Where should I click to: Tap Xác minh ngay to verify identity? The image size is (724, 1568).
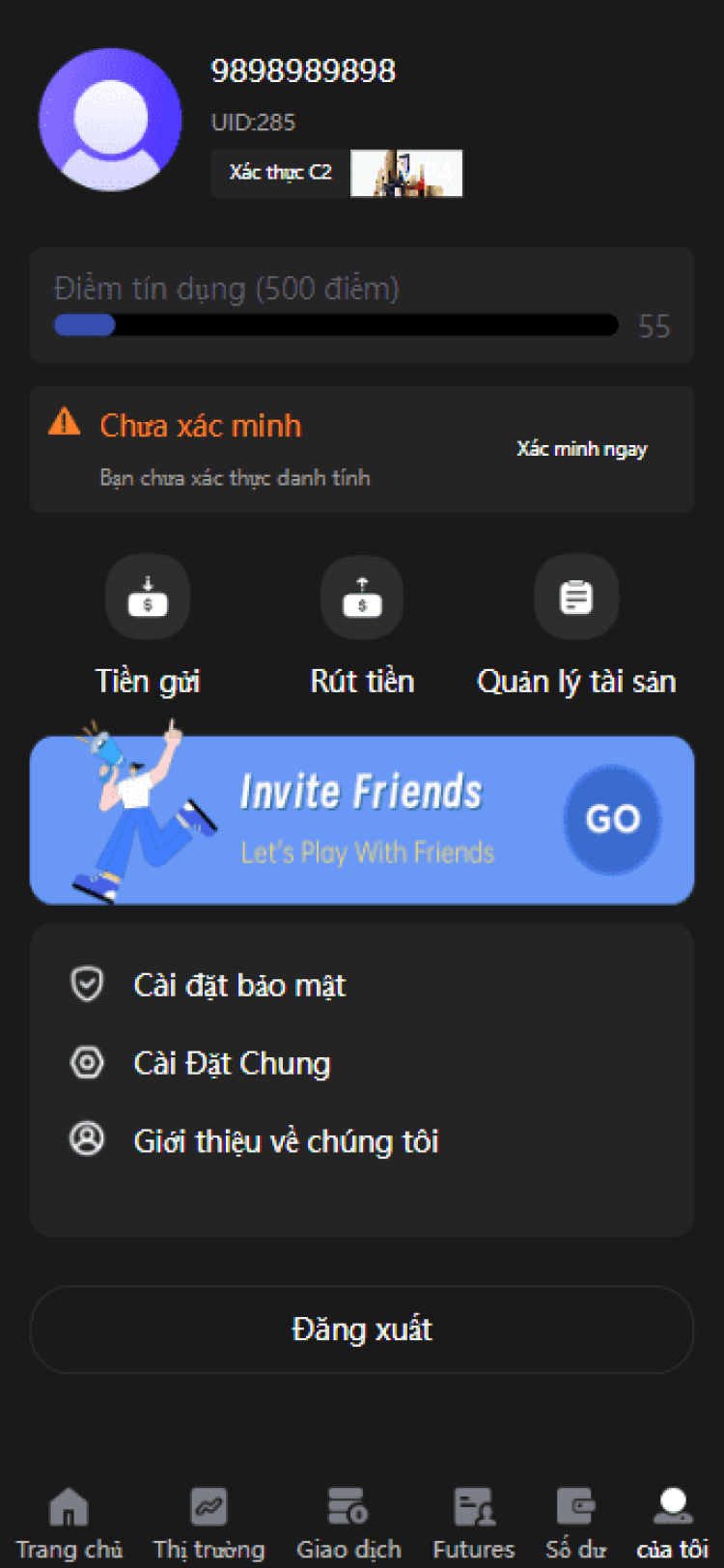coord(581,449)
